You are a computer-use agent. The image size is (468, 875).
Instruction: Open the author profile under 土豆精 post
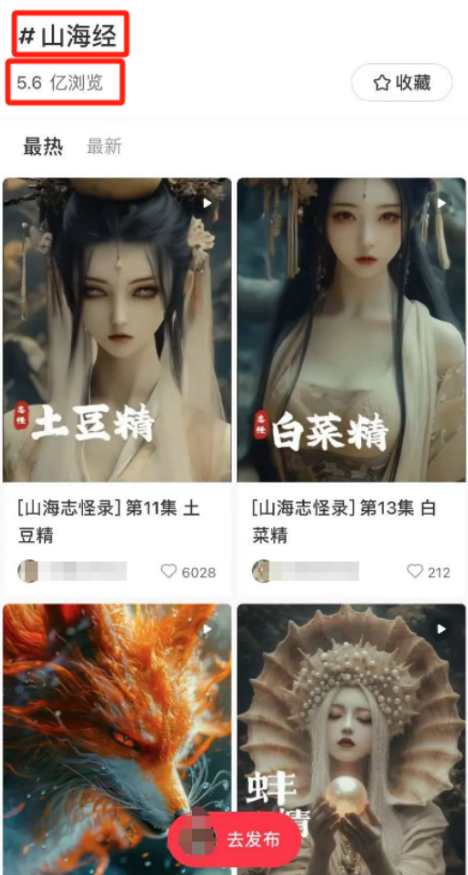(x=73, y=571)
